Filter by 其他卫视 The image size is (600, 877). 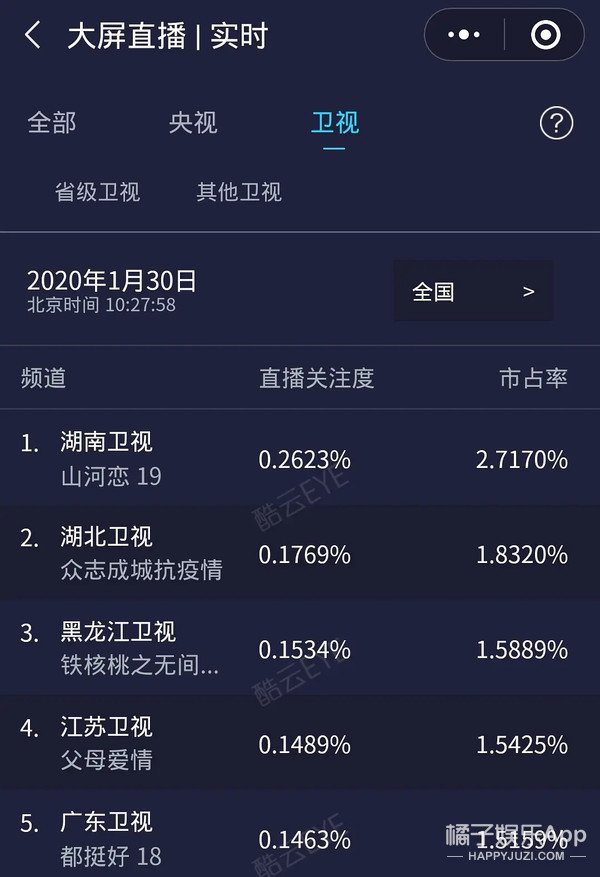tap(239, 192)
